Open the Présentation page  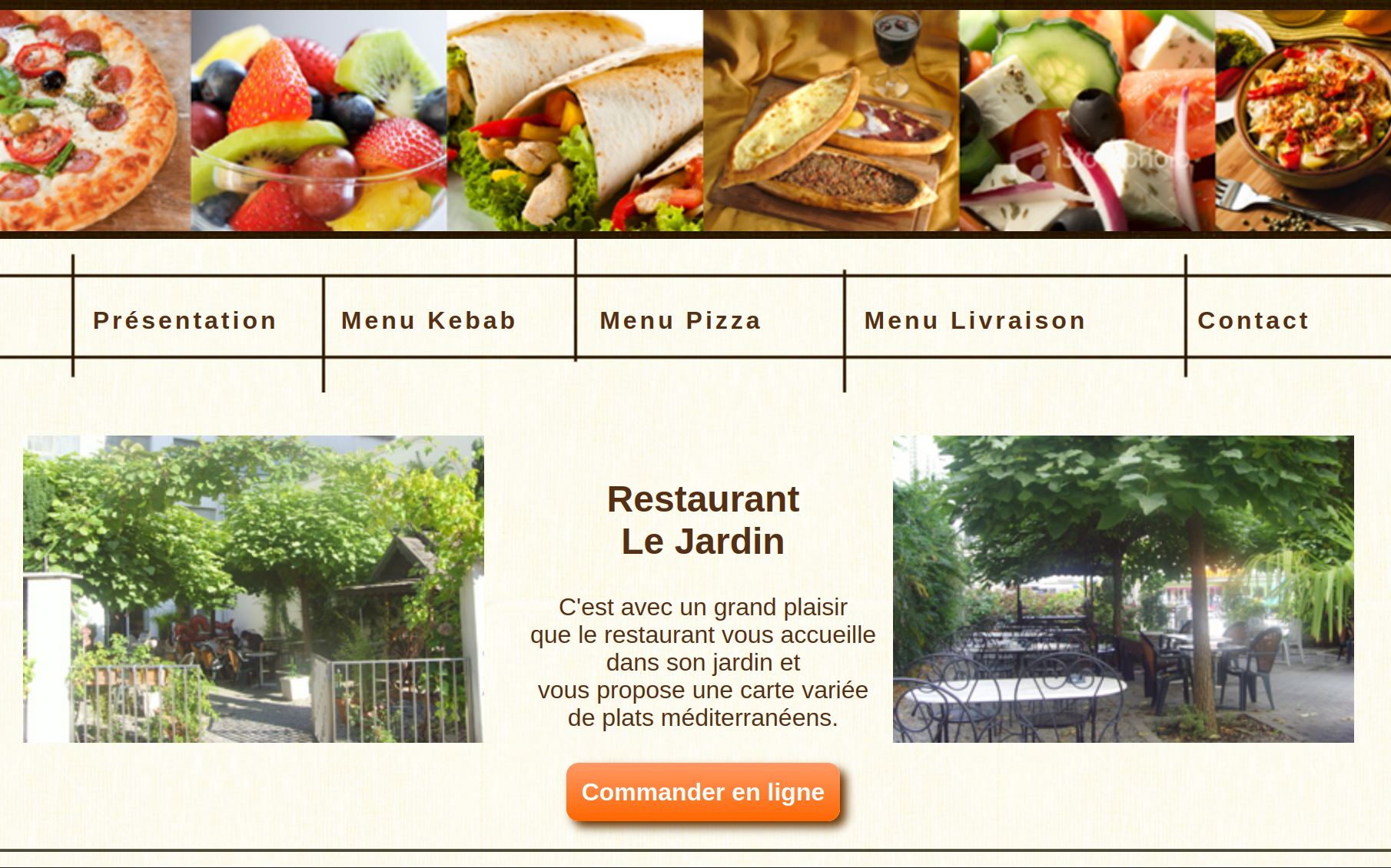(x=184, y=320)
